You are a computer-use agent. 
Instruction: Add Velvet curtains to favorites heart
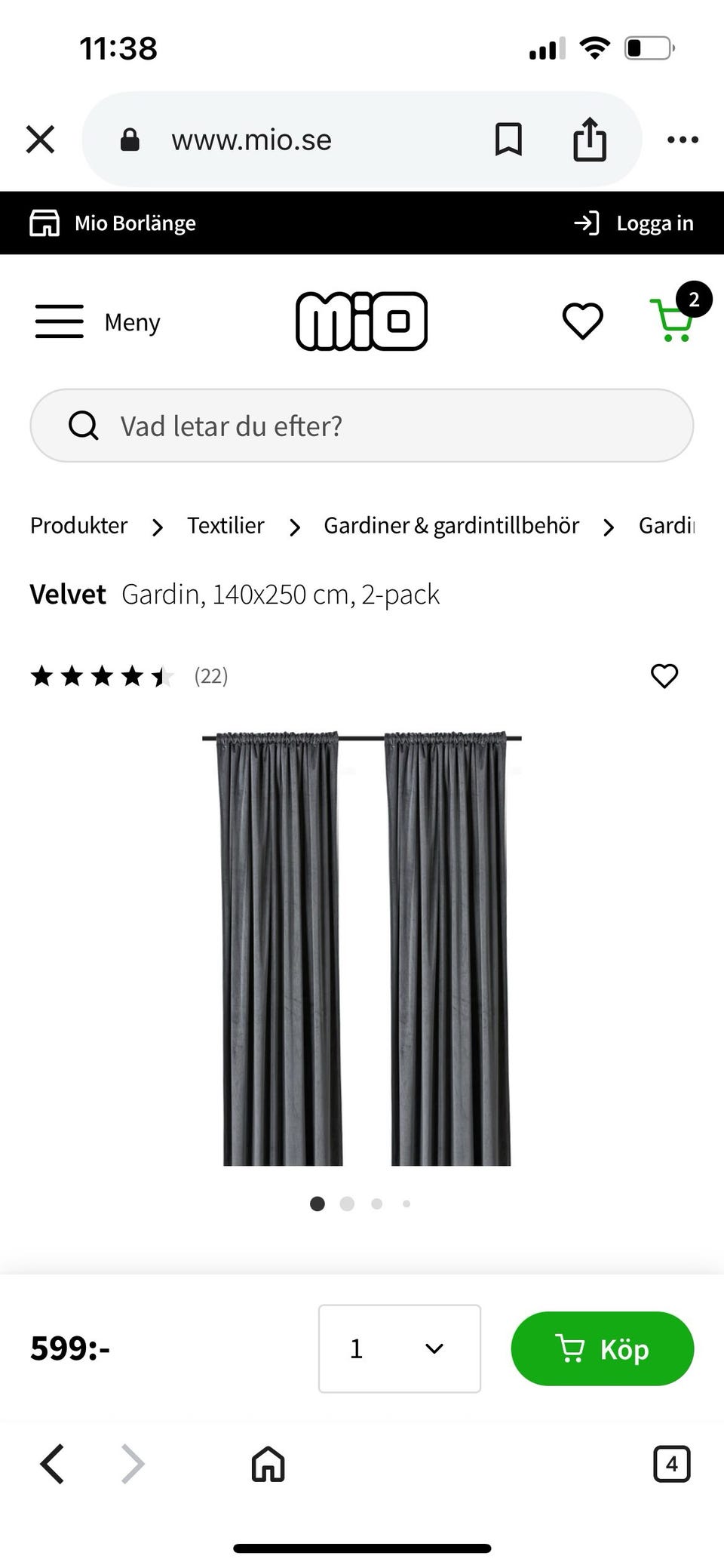tap(664, 676)
